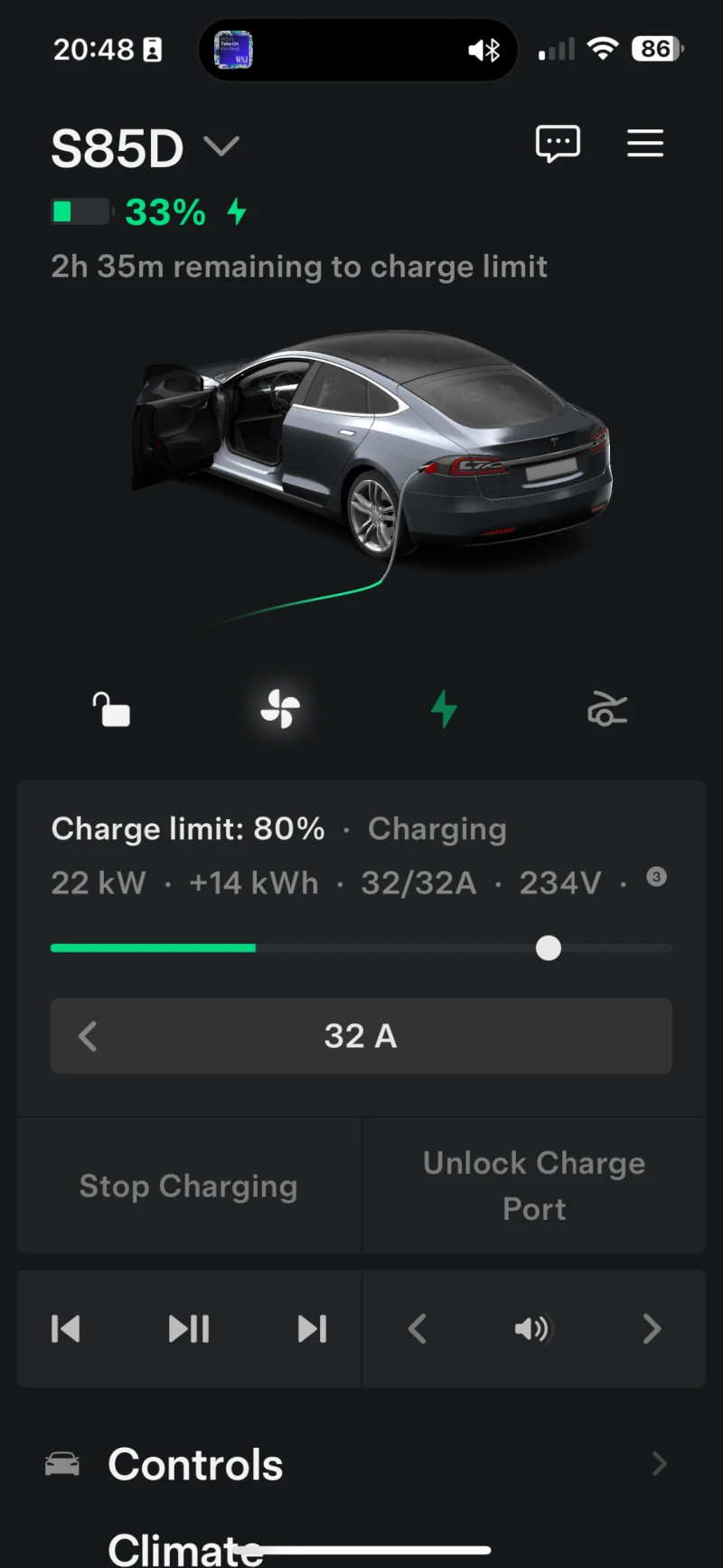This screenshot has height=1568, width=723.
Task: Decrease amperage with the left chevron
Action: [87, 1036]
